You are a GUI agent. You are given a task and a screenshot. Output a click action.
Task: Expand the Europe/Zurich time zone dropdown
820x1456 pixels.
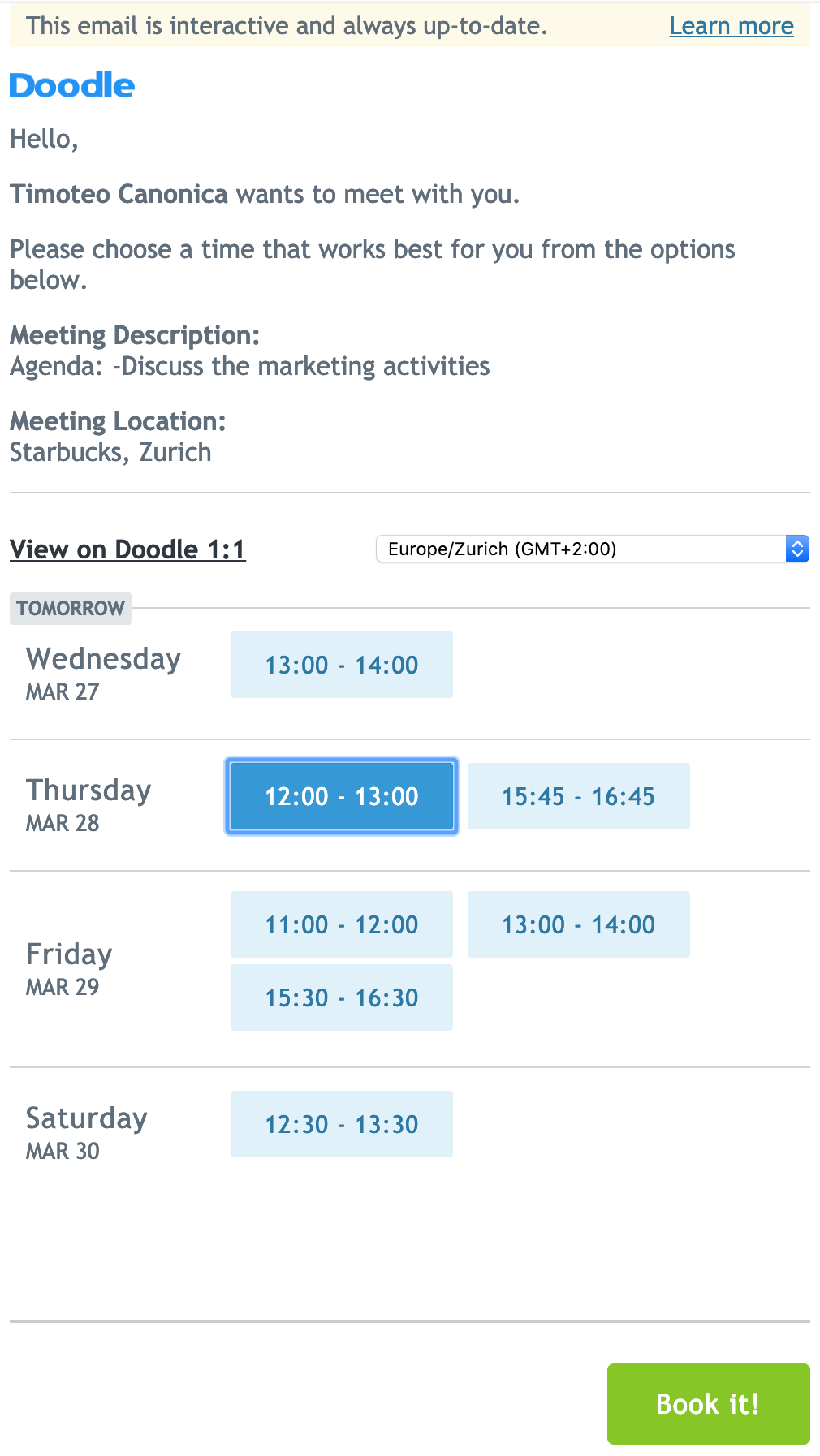point(592,549)
